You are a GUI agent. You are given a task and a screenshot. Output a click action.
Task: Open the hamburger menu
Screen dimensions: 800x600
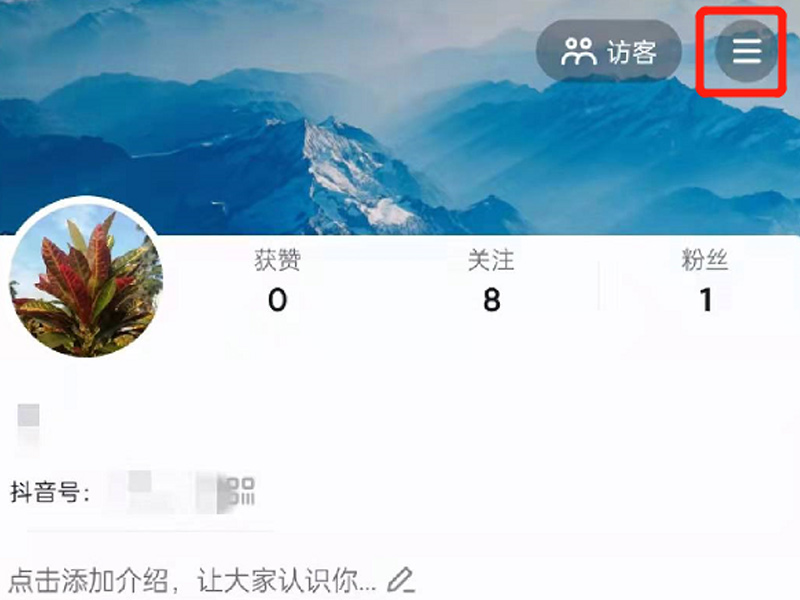(x=747, y=52)
